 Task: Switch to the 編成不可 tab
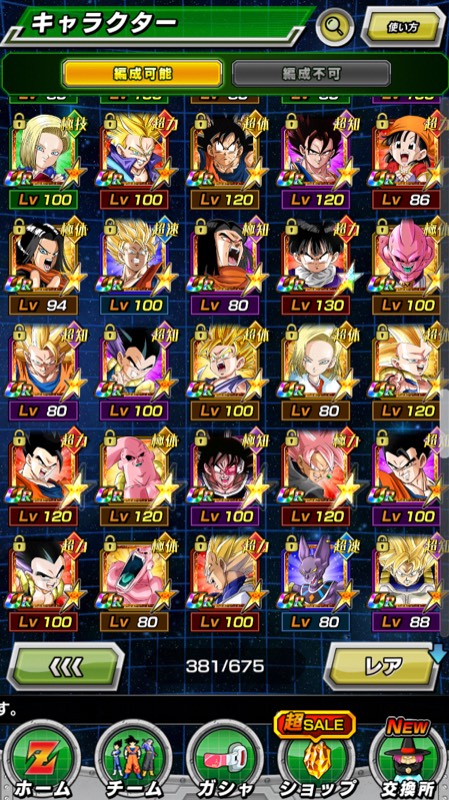click(312, 74)
